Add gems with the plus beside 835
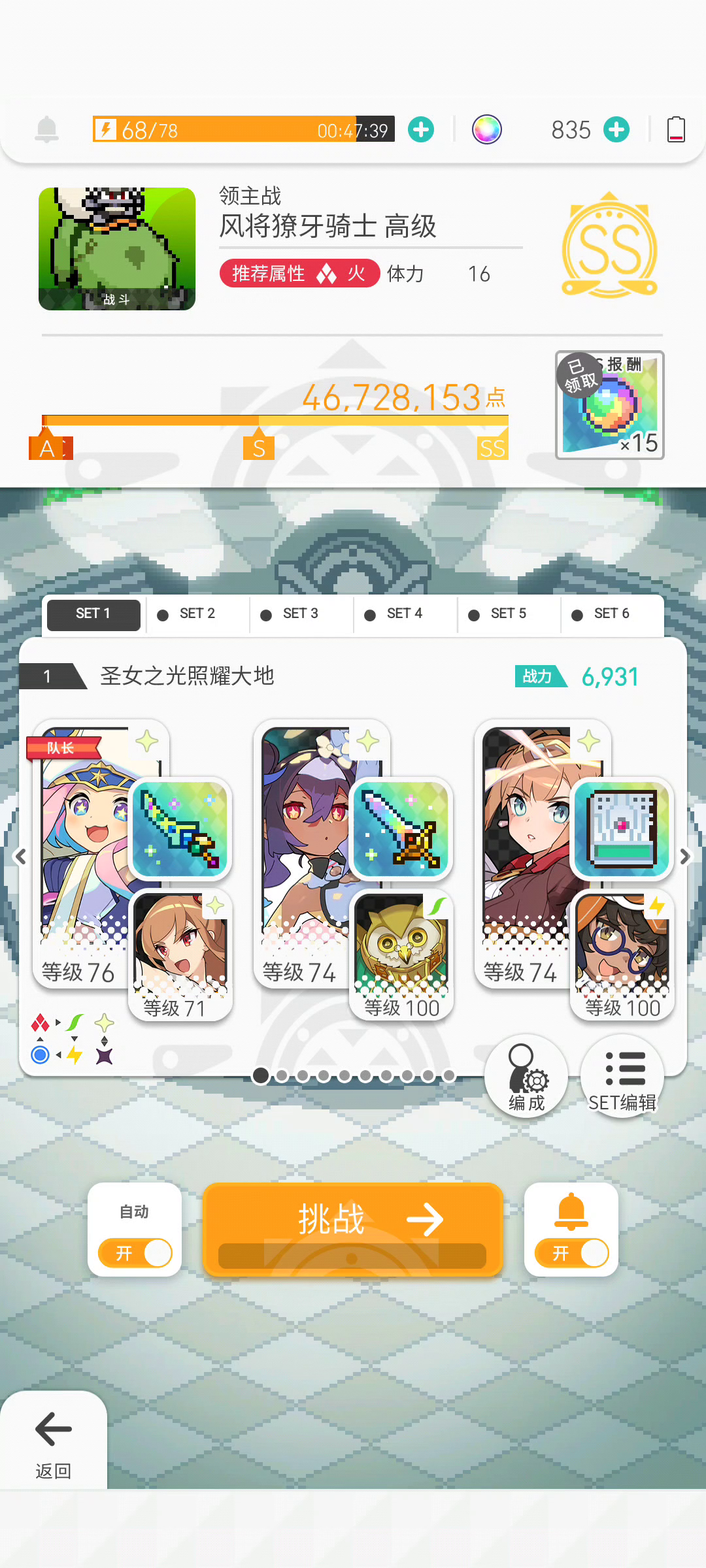706x1568 pixels. click(x=616, y=129)
